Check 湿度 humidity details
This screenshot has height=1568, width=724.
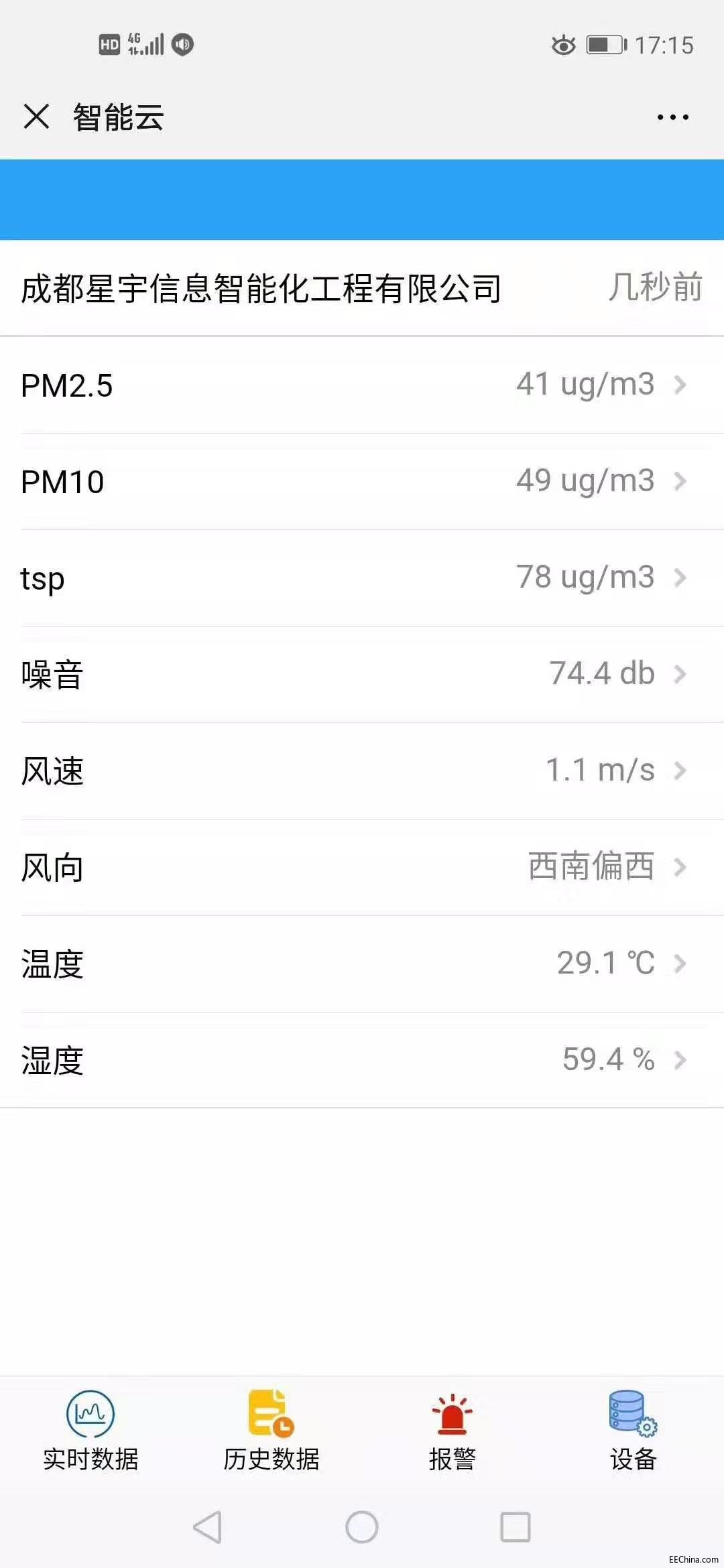(x=362, y=1060)
